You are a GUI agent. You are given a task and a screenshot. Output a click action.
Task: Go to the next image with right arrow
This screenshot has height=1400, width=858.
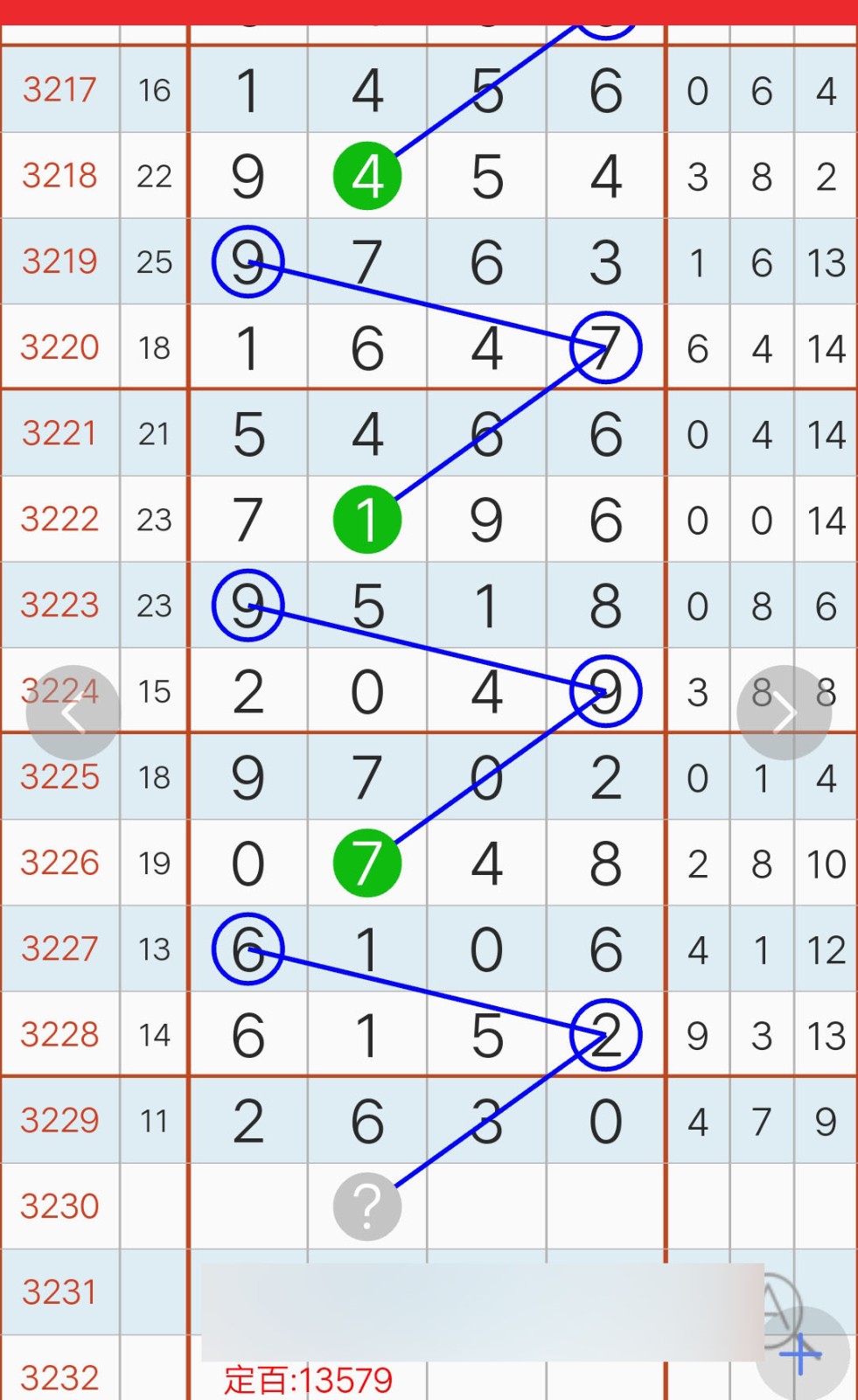[x=785, y=713]
